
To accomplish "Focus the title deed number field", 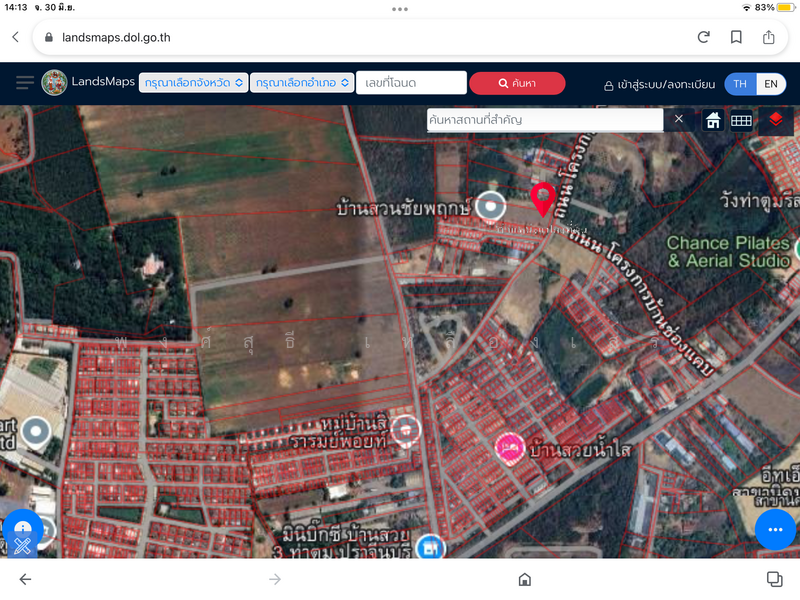I will click(x=411, y=83).
